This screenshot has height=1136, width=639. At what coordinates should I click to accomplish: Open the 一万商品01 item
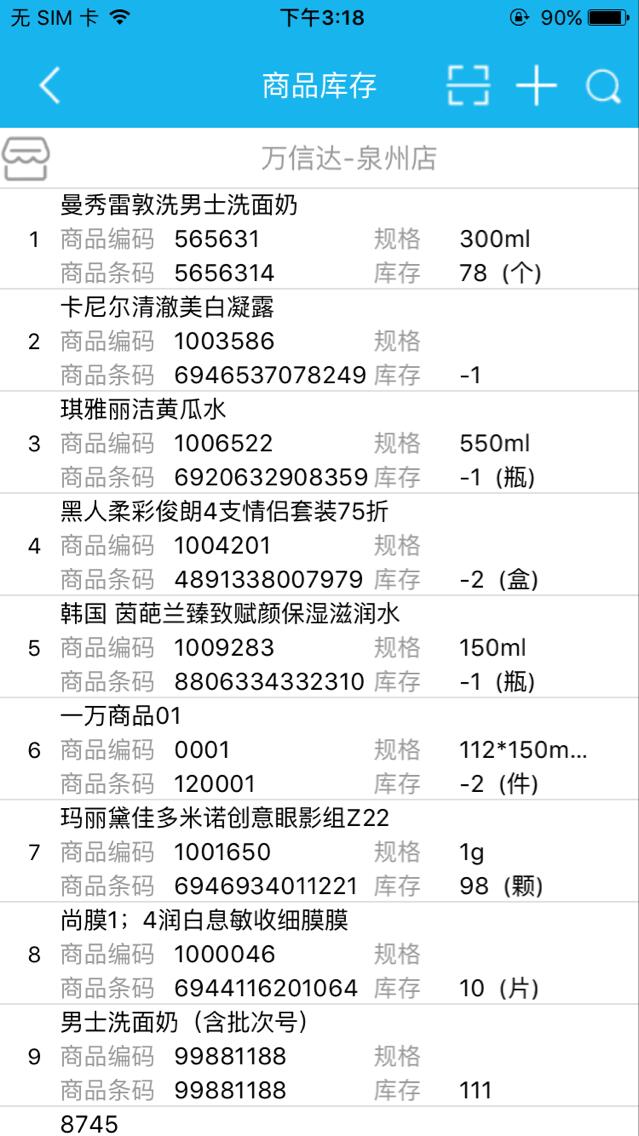320,750
